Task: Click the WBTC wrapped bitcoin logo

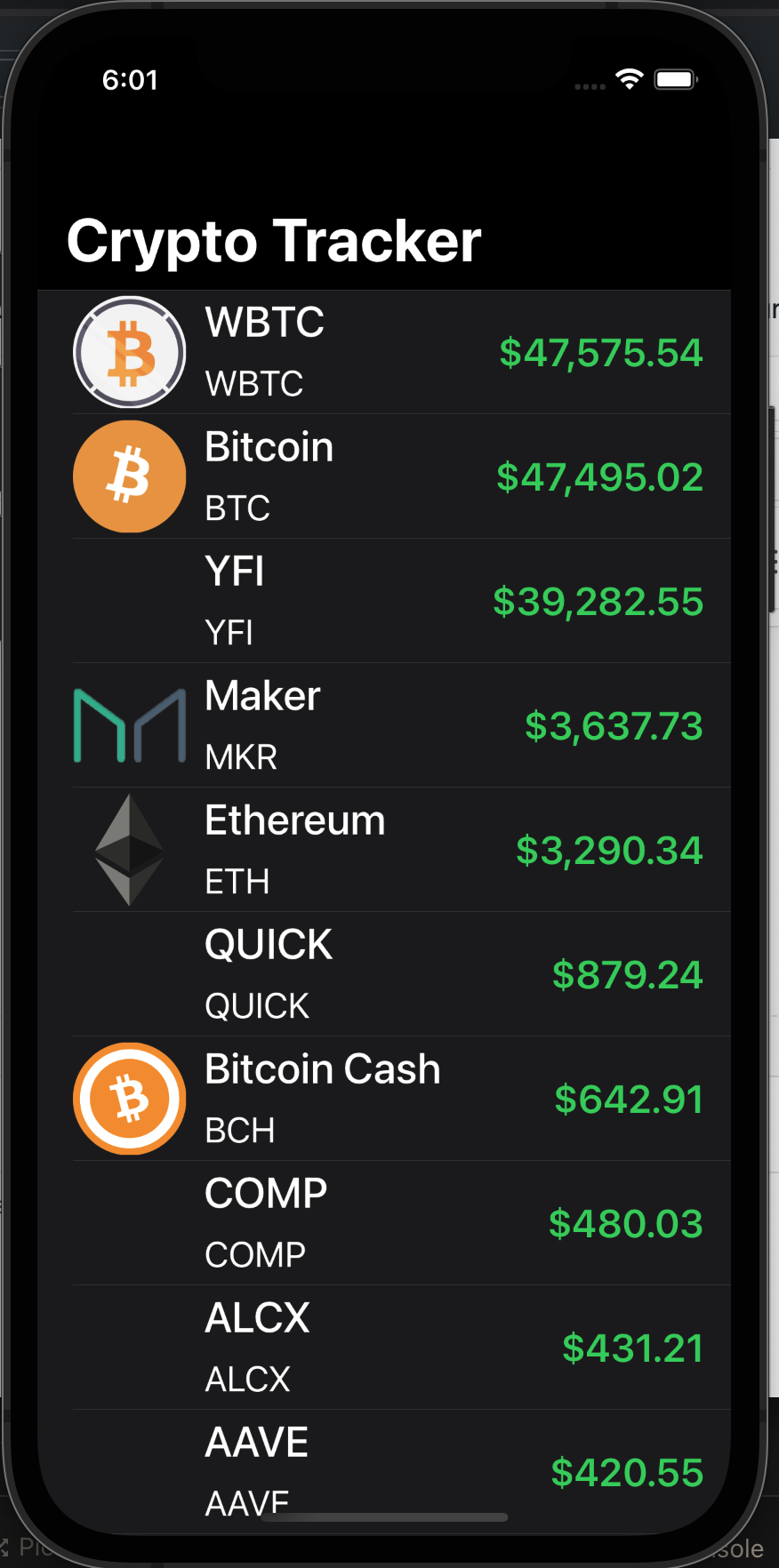Action: point(129,351)
